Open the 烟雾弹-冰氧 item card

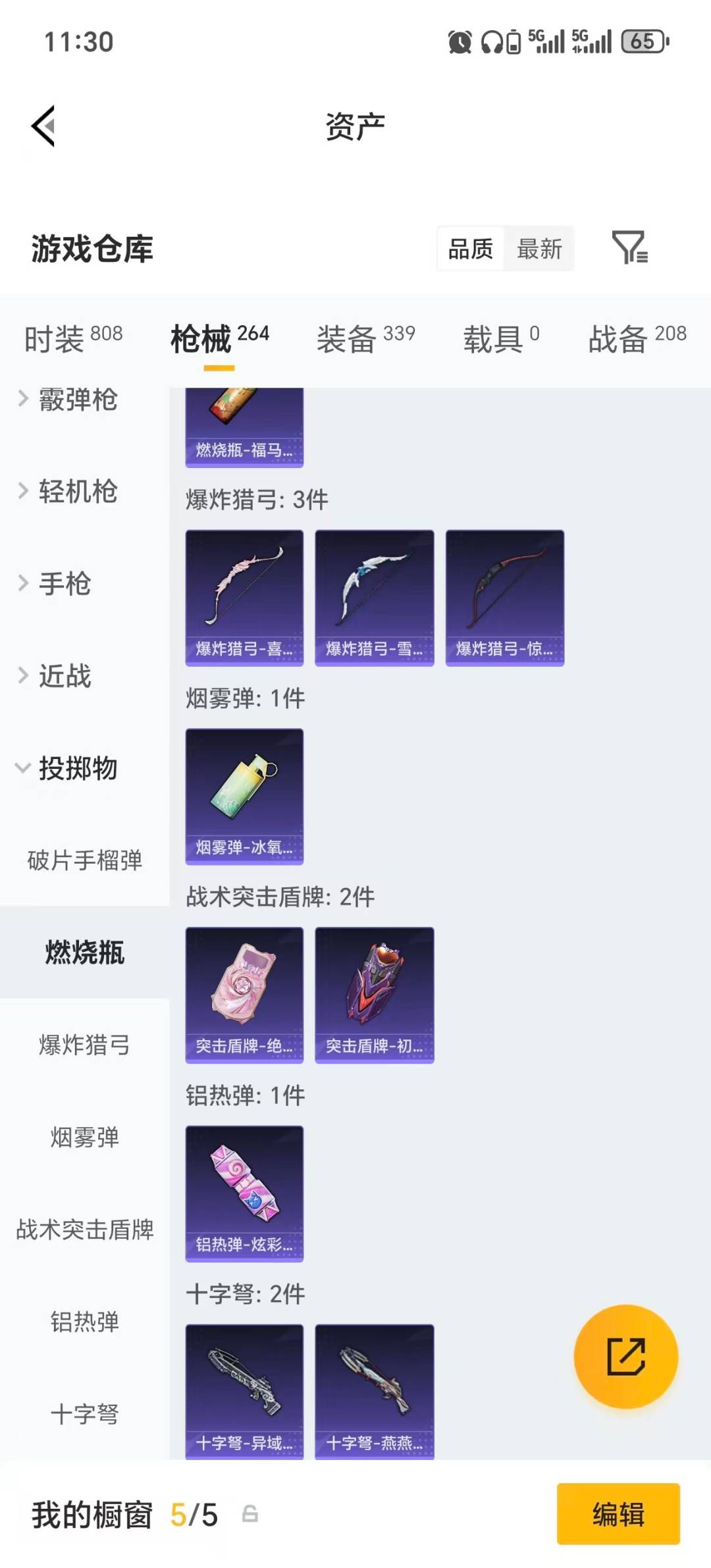(x=244, y=795)
